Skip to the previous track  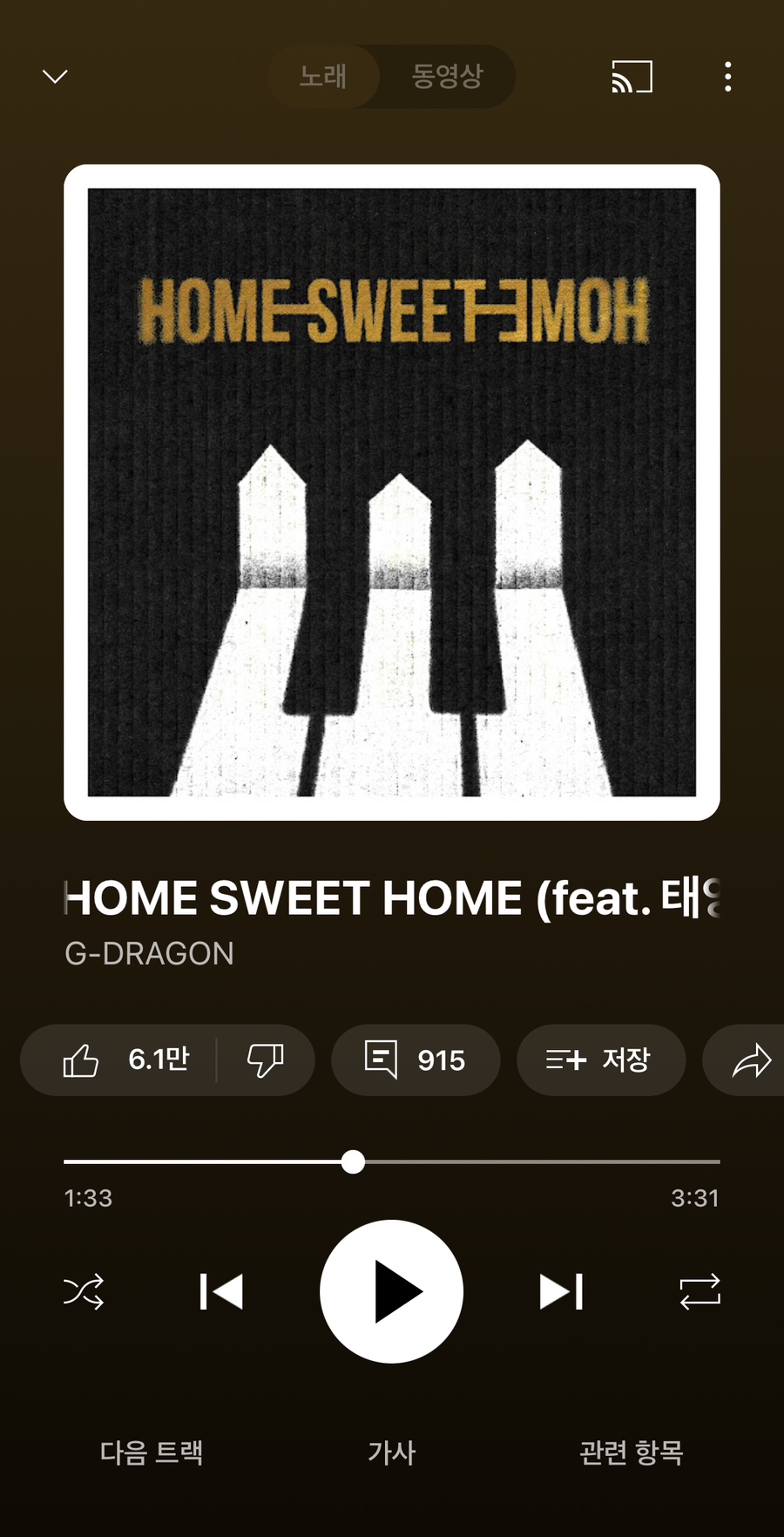coord(221,1291)
